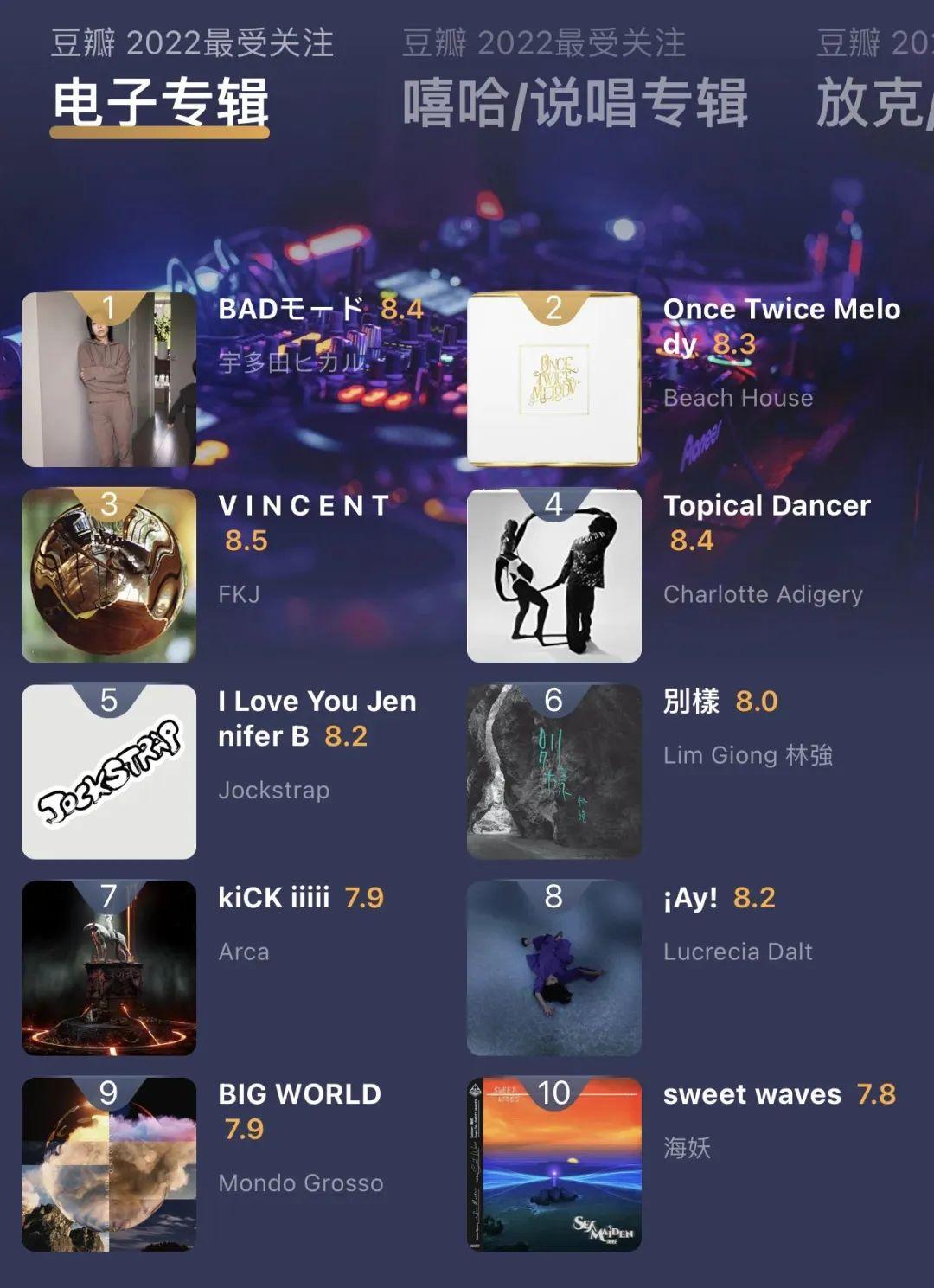The width and height of the screenshot is (934, 1288).
Task: Open kiCK iiiii by Arca
Action: [109, 968]
